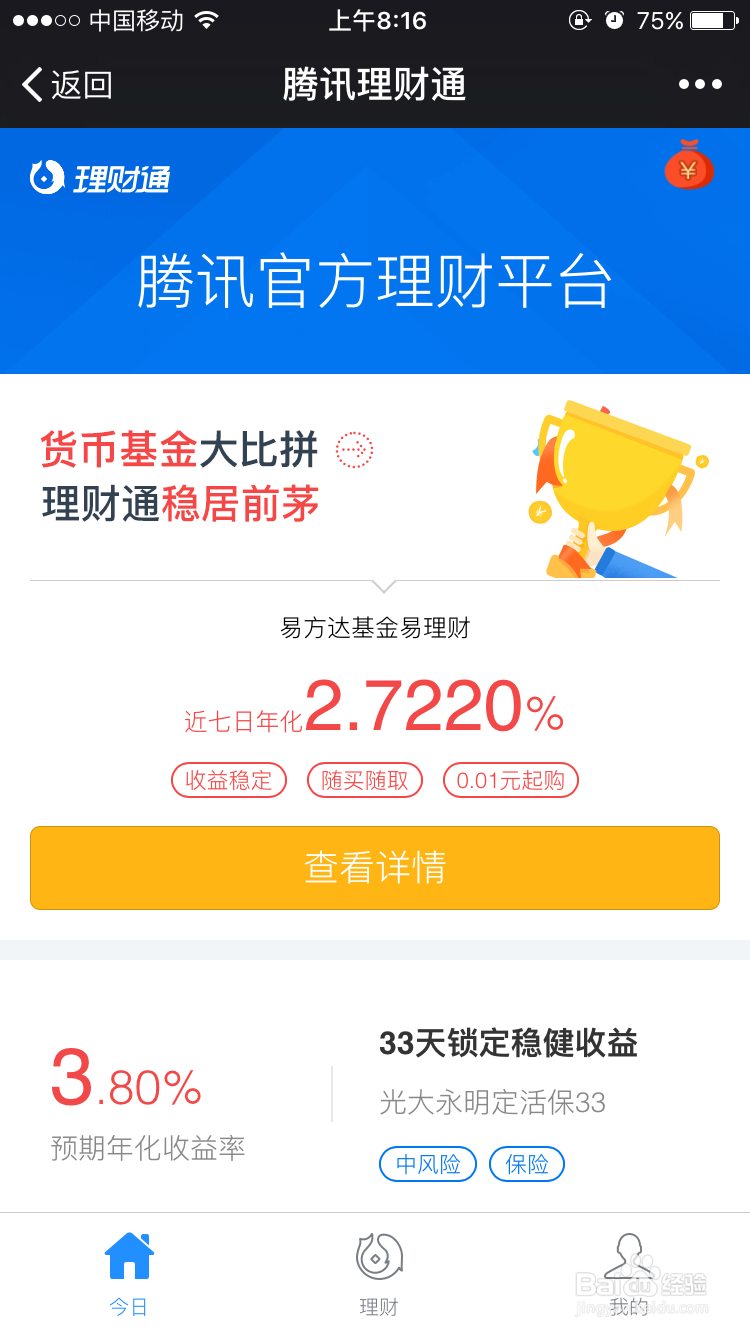Tap the 我的 profile icon
This screenshot has width=750, height=1334.
coord(627,1261)
